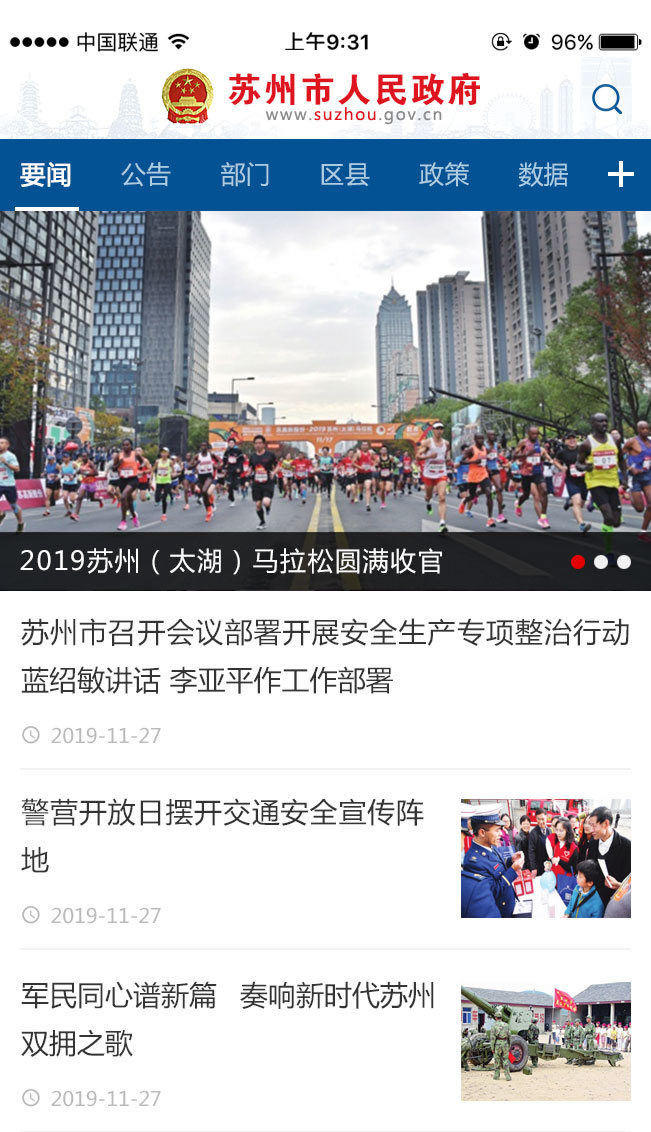Switch to the 公告 tab

click(x=146, y=175)
